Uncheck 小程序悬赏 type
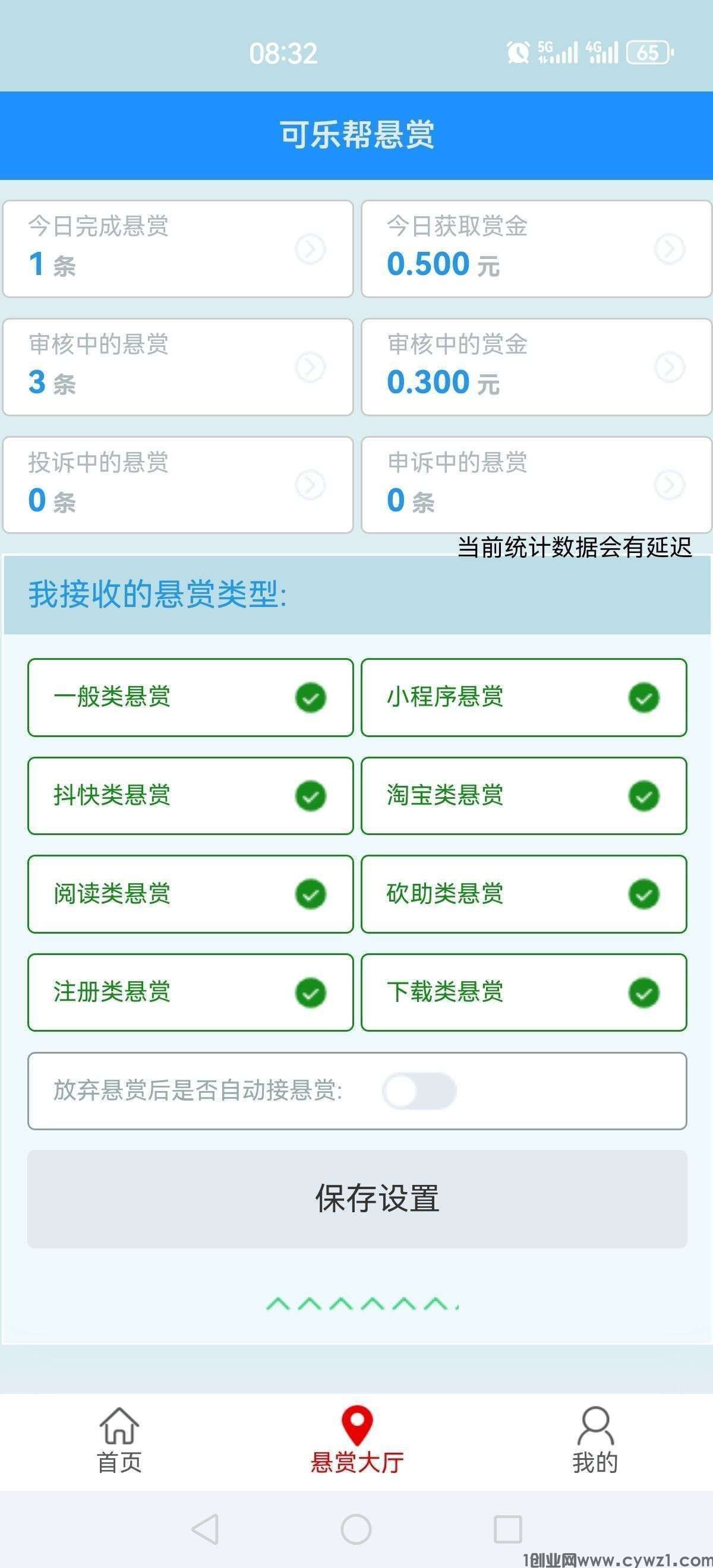 (643, 697)
